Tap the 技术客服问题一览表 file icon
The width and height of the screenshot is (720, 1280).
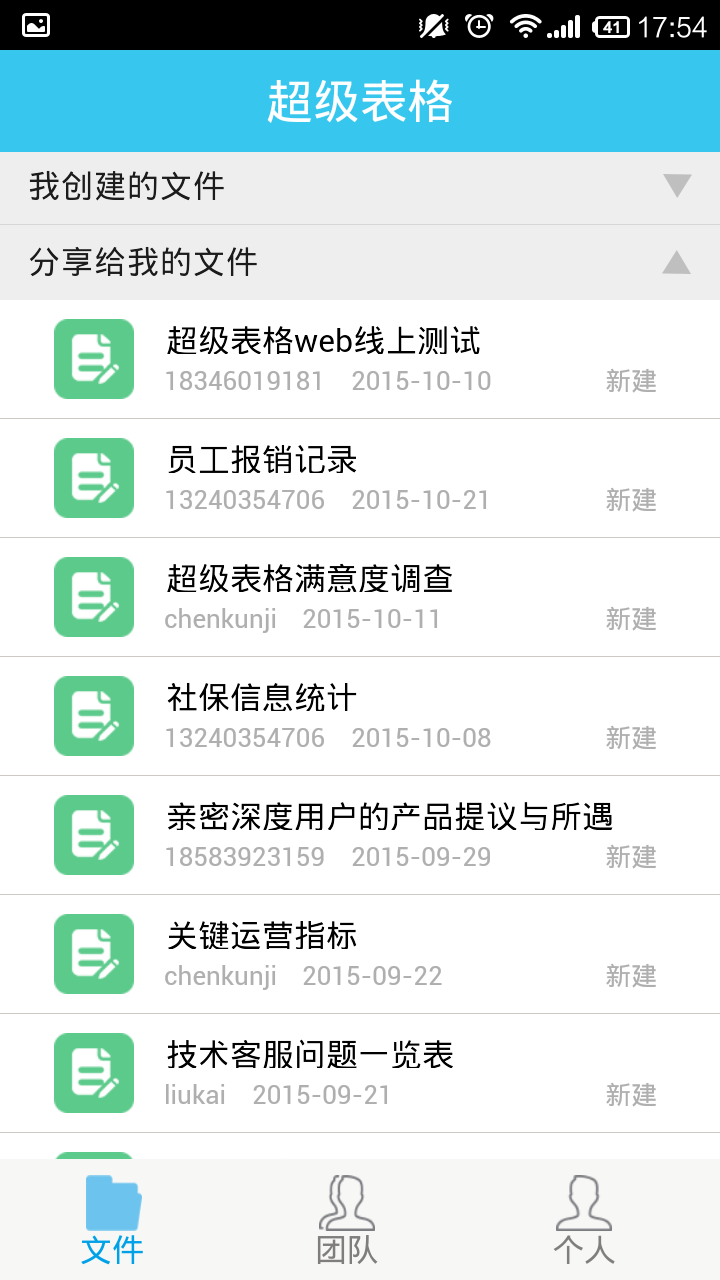(93, 1072)
